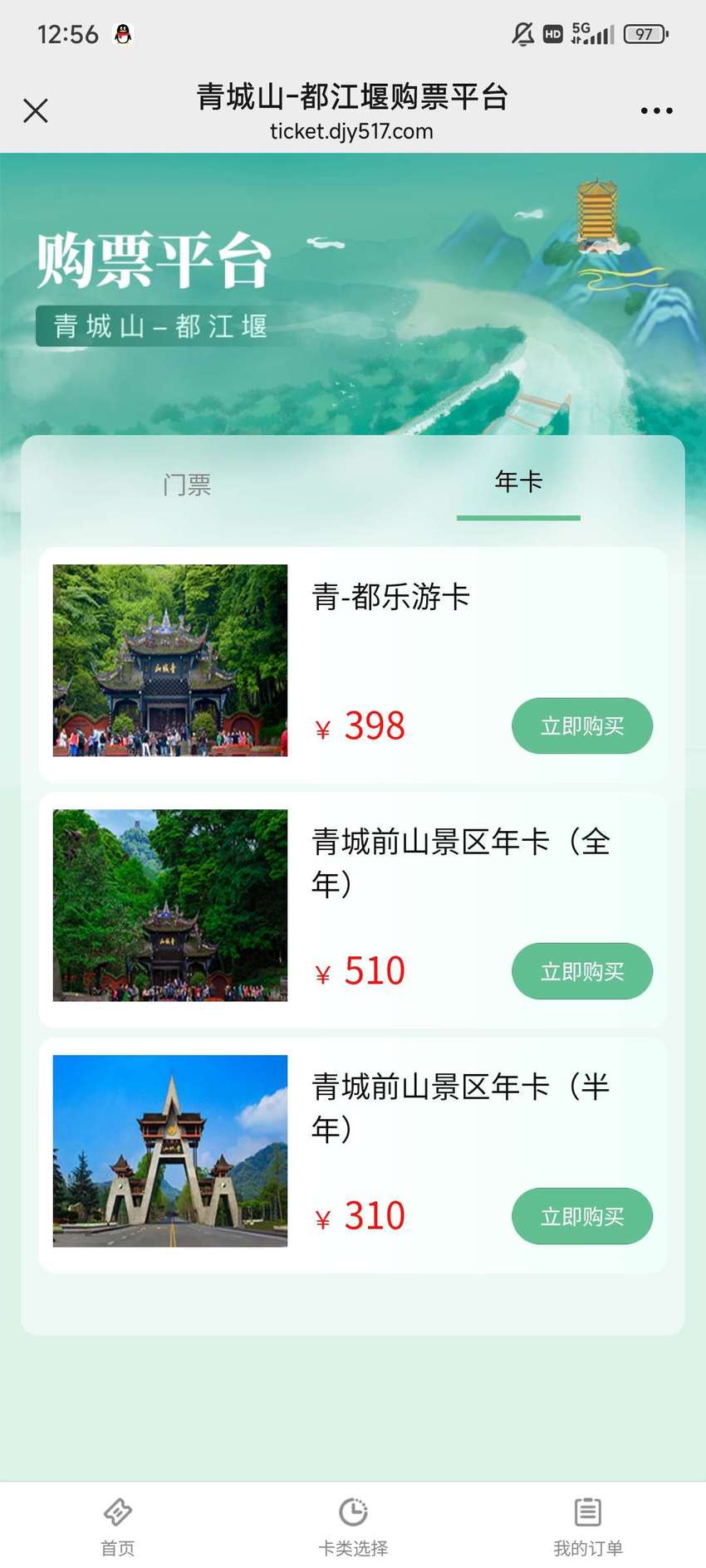Open 我的订单 orders tab
Screen dimensions: 706x1568
[x=588, y=1526]
